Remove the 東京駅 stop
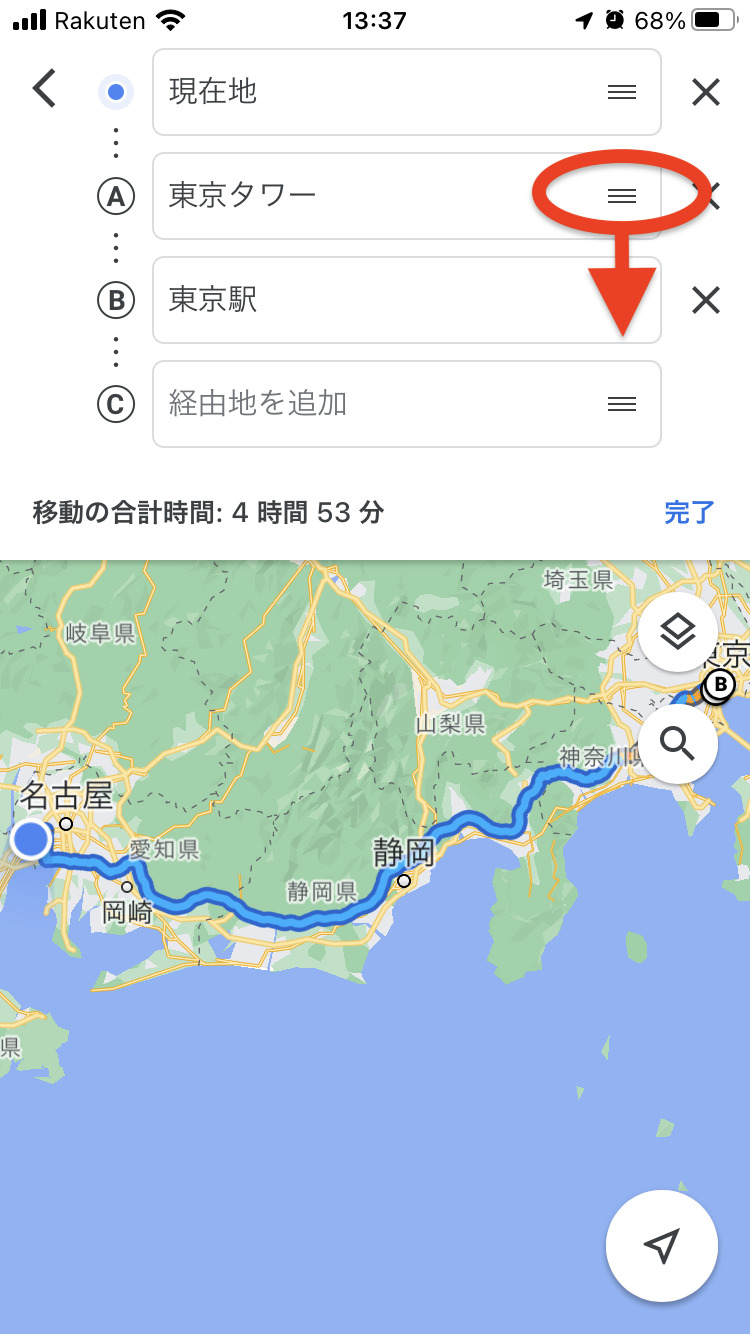 (x=706, y=300)
